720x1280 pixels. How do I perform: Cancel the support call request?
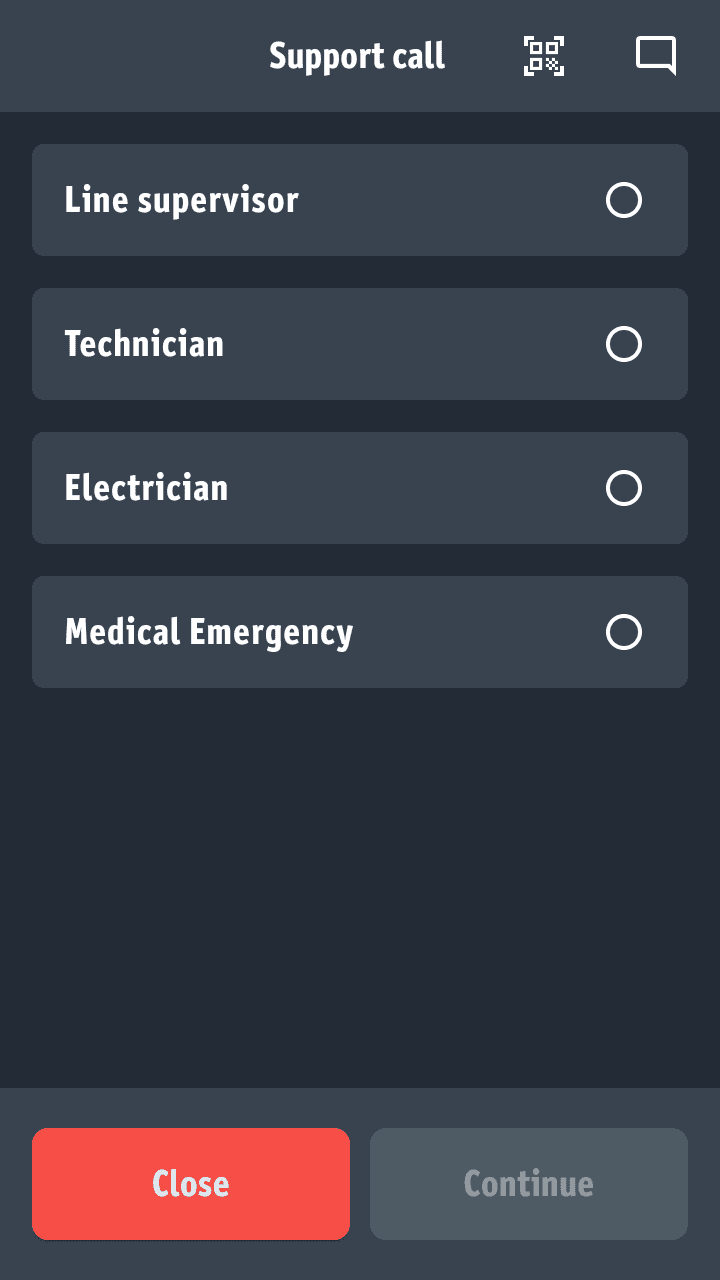(x=190, y=1183)
